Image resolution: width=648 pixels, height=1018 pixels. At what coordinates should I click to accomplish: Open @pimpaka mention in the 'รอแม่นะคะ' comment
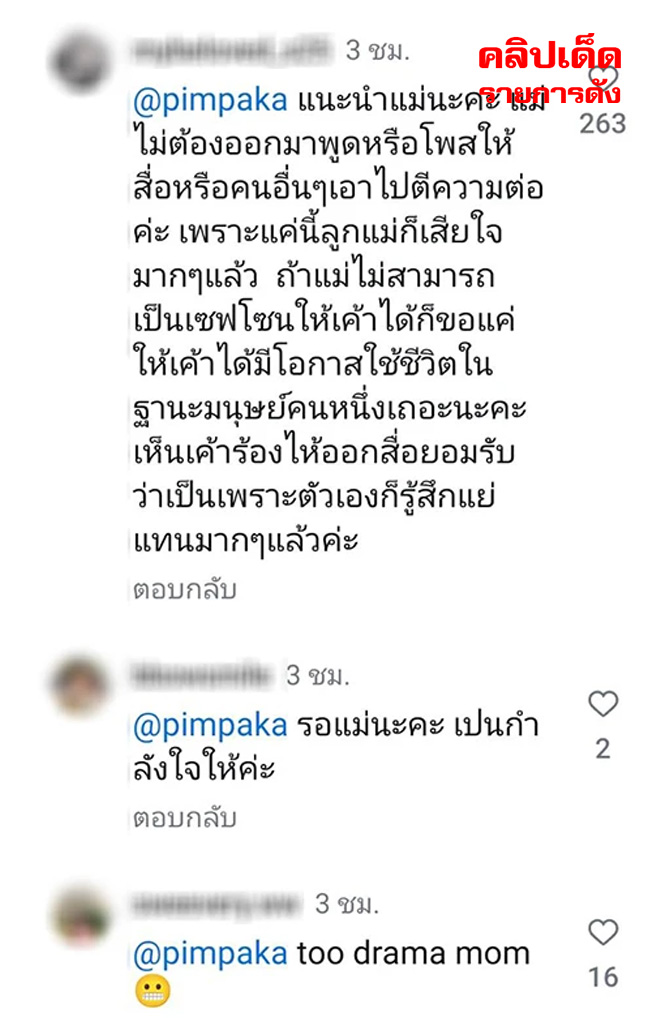tap(211, 725)
